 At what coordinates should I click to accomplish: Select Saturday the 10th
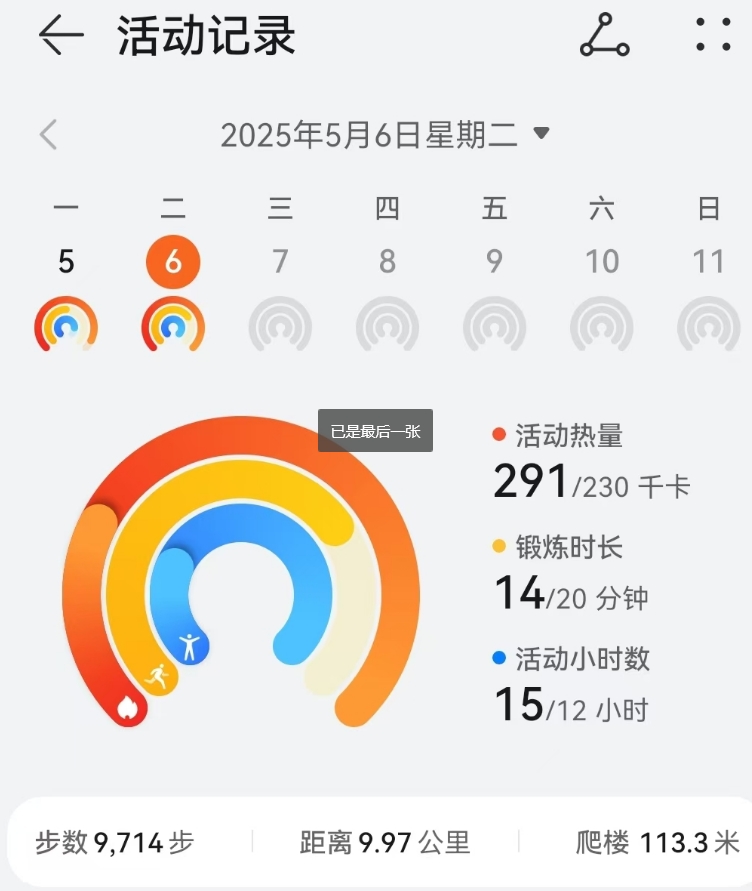coord(601,262)
